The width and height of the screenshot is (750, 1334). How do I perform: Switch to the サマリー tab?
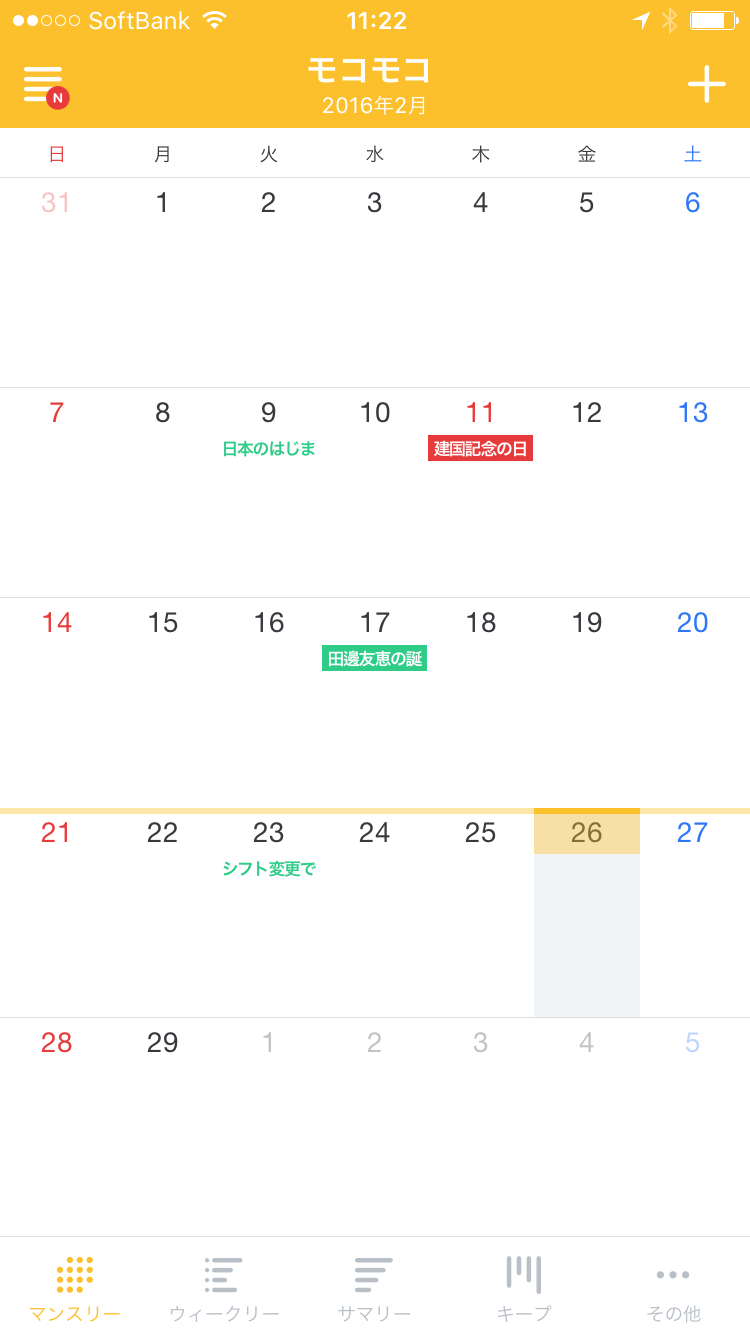point(374,1289)
